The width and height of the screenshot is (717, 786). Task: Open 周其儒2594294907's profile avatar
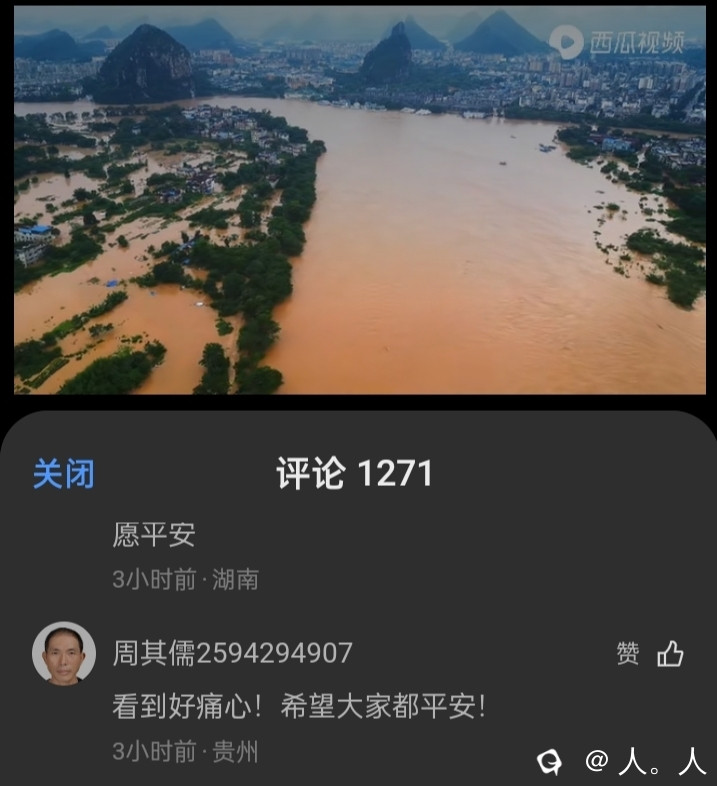[x=64, y=654]
